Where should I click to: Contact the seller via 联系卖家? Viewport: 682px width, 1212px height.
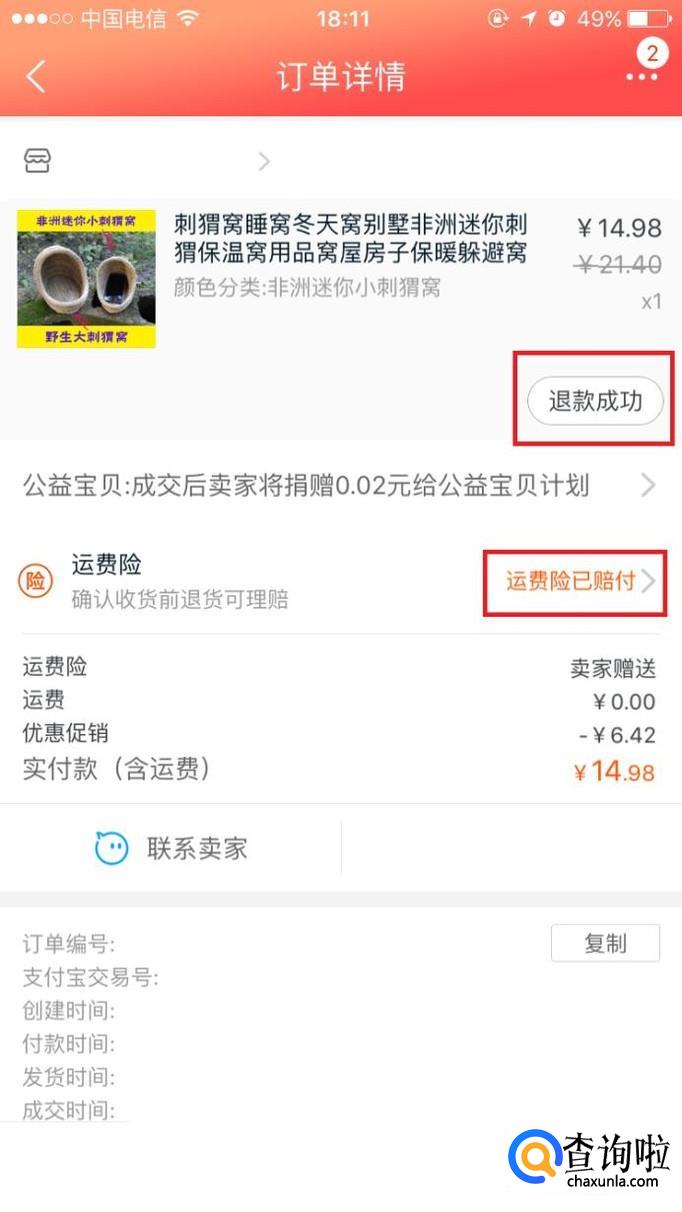[x=172, y=849]
